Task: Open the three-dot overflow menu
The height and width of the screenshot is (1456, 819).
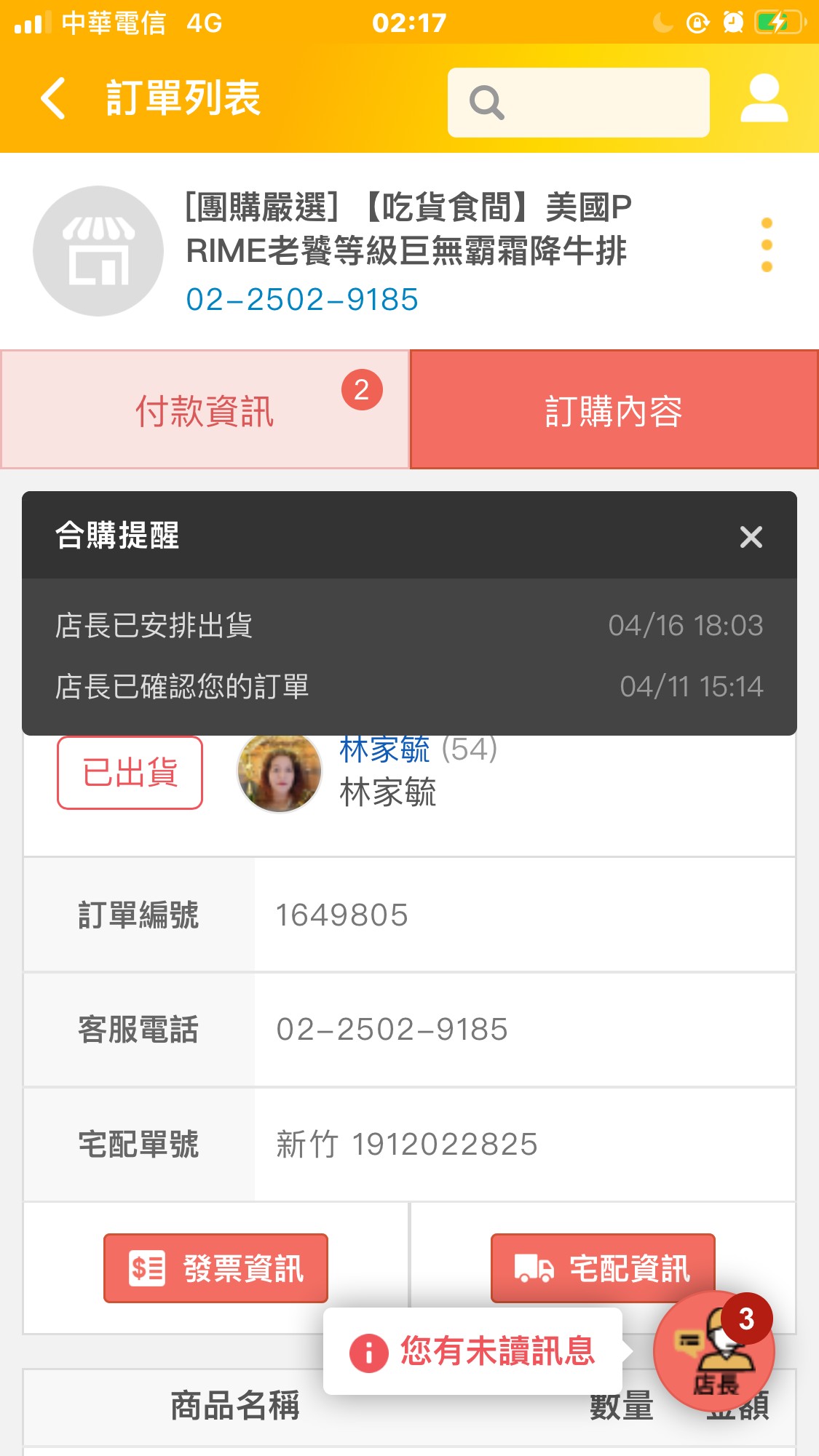Action: [766, 245]
